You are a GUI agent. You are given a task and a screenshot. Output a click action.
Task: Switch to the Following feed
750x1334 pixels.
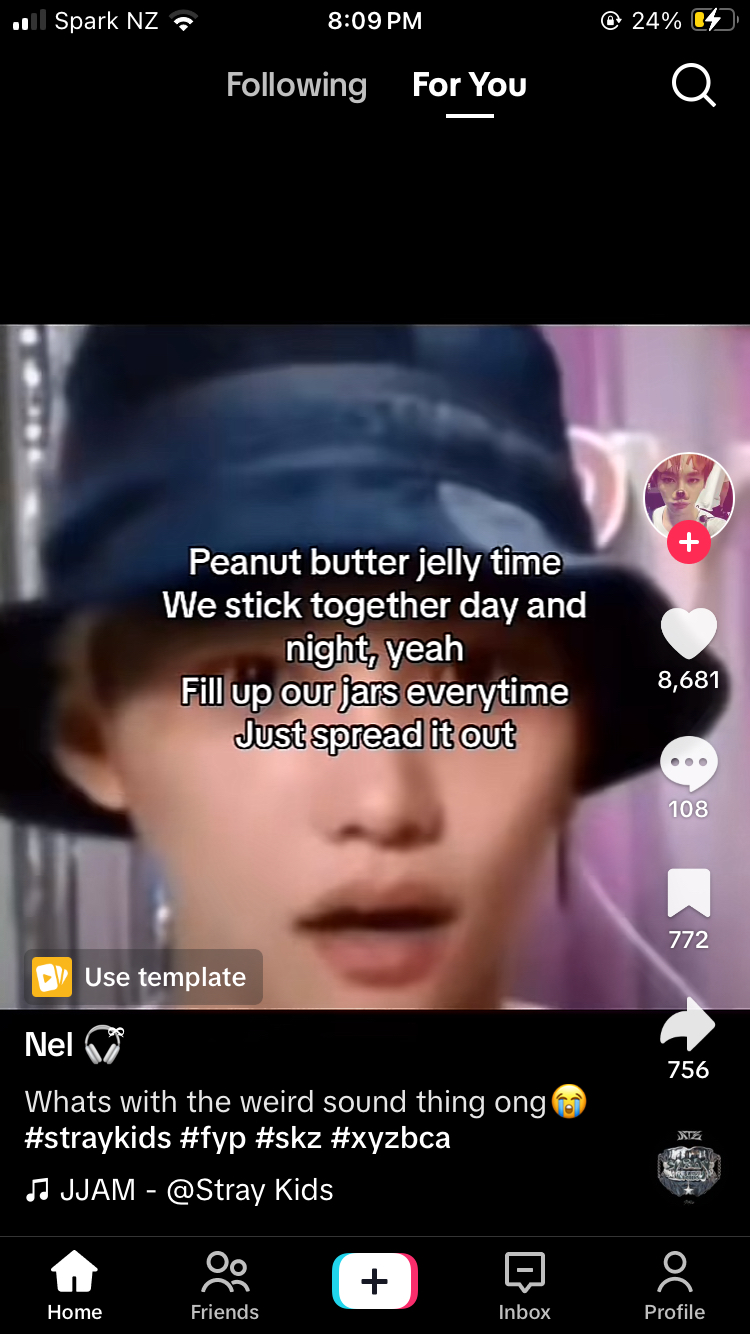[x=296, y=86]
